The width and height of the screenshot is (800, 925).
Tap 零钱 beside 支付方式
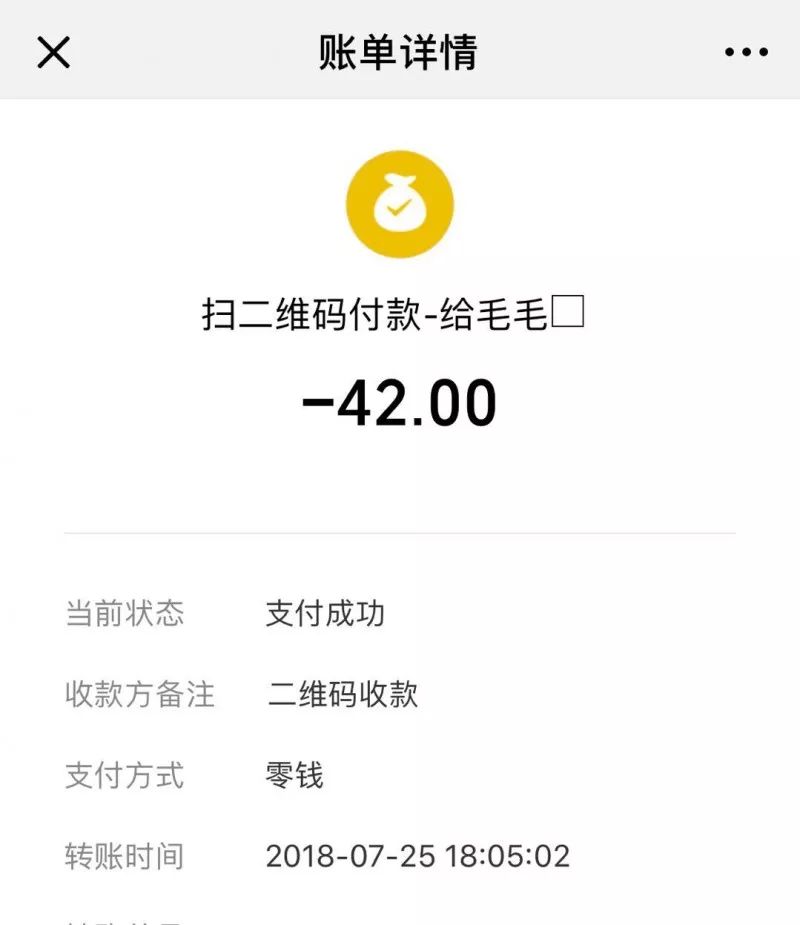[x=293, y=775]
